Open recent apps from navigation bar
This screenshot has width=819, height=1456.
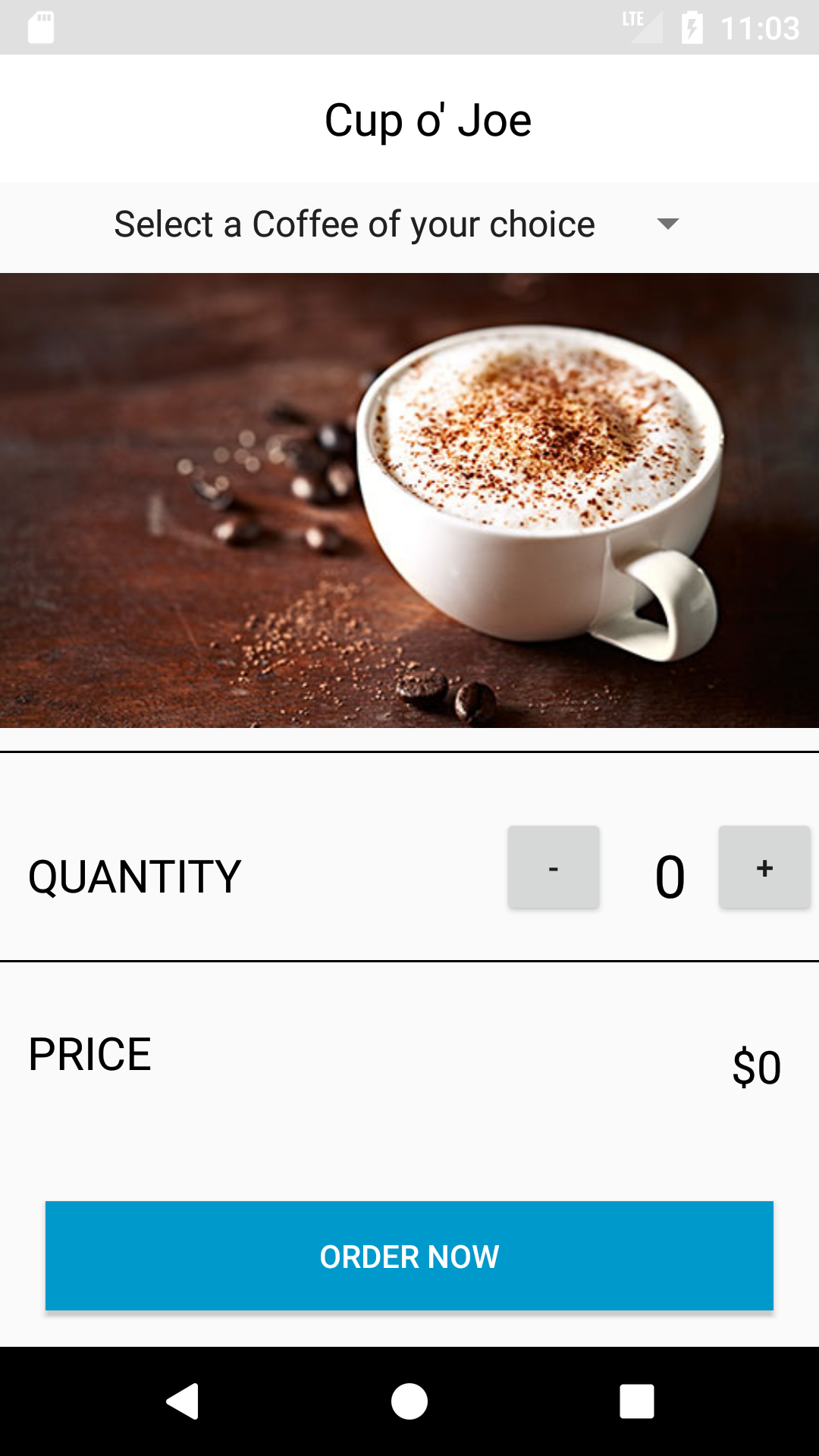(x=637, y=1401)
